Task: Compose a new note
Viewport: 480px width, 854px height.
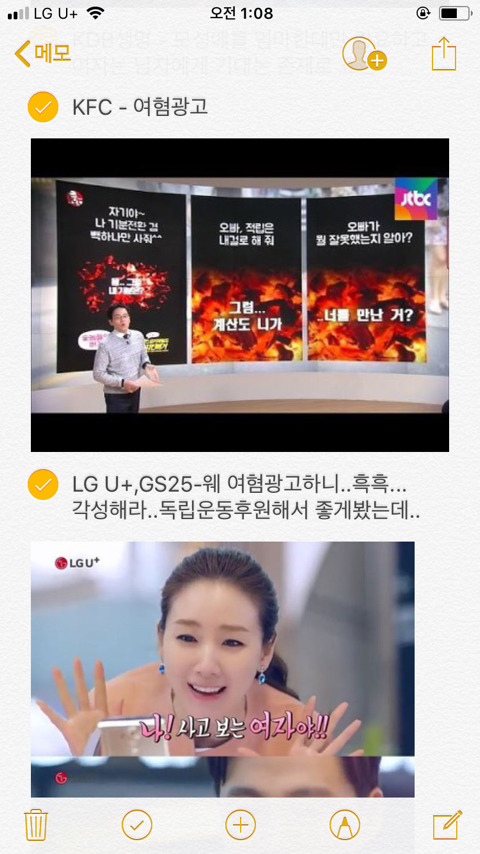Action: 447,825
